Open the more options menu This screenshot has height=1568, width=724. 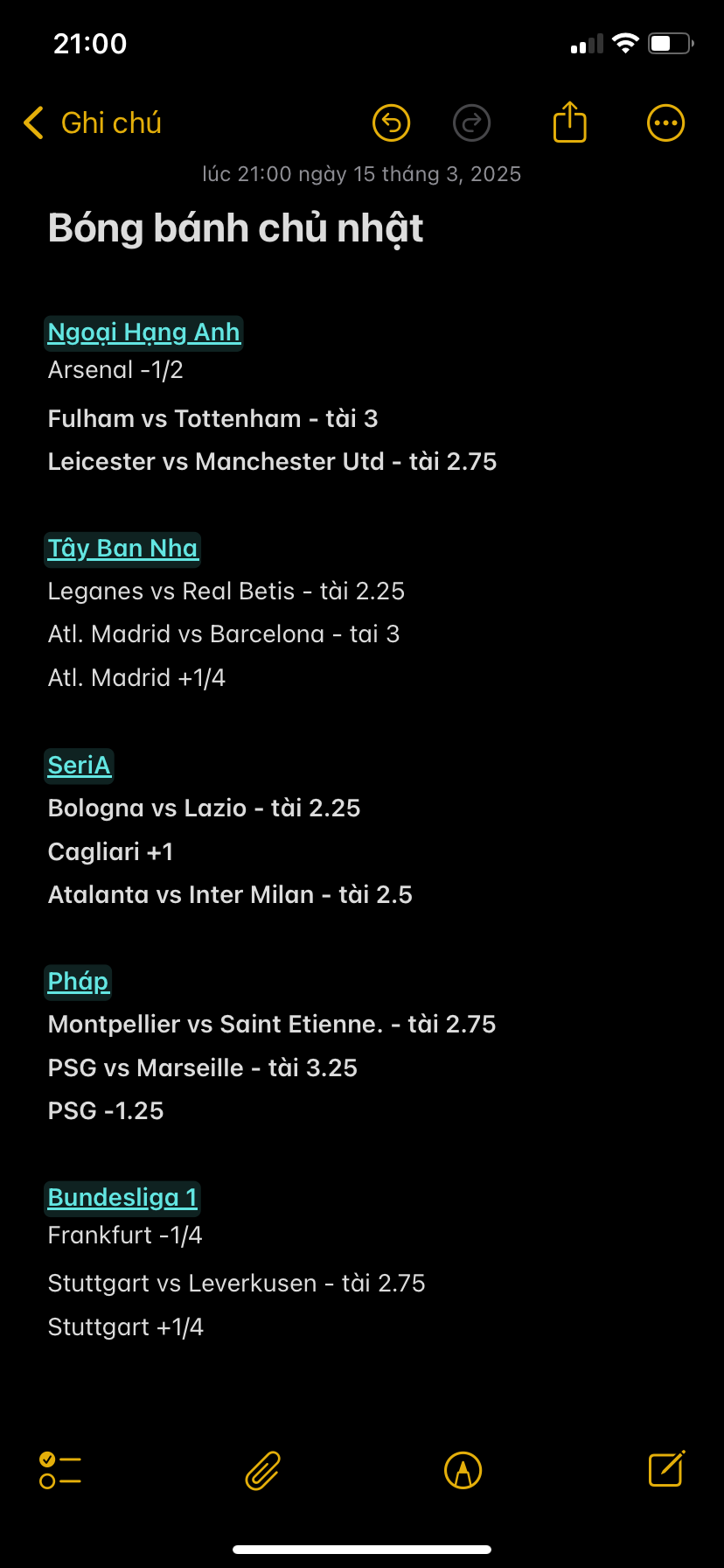(665, 123)
